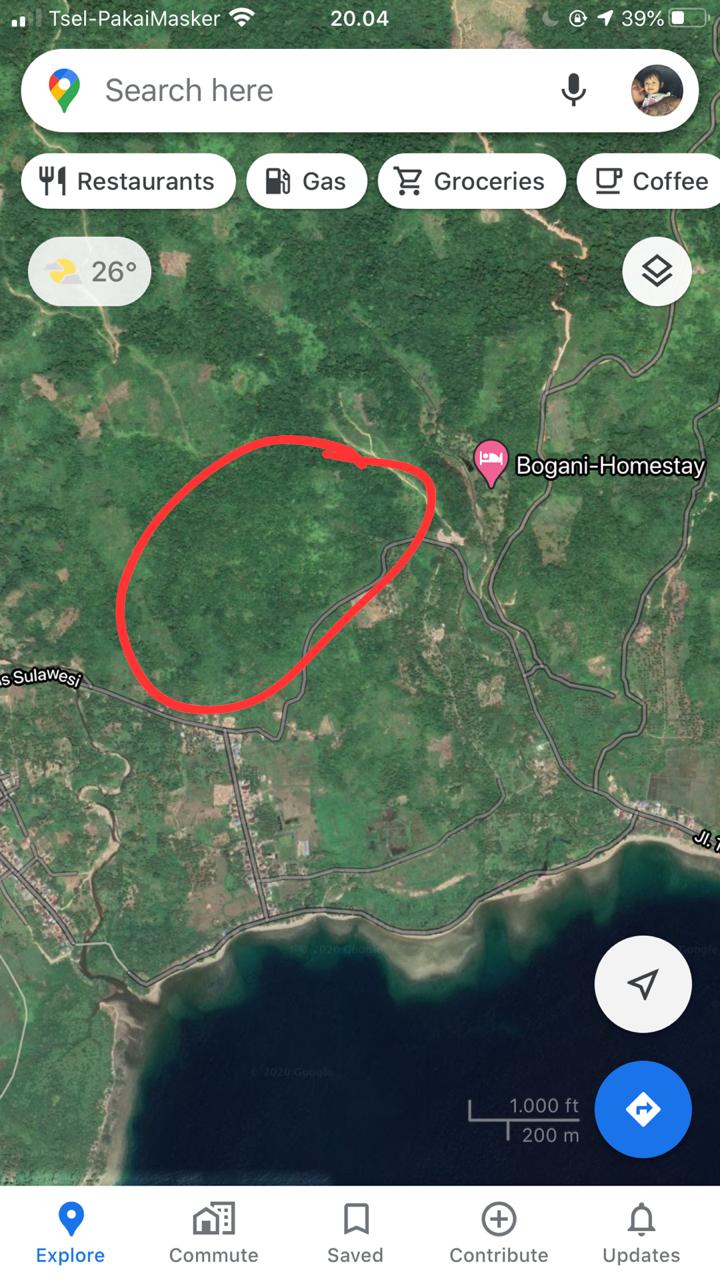
Task: Go to the Saved tab
Action: [355, 1234]
